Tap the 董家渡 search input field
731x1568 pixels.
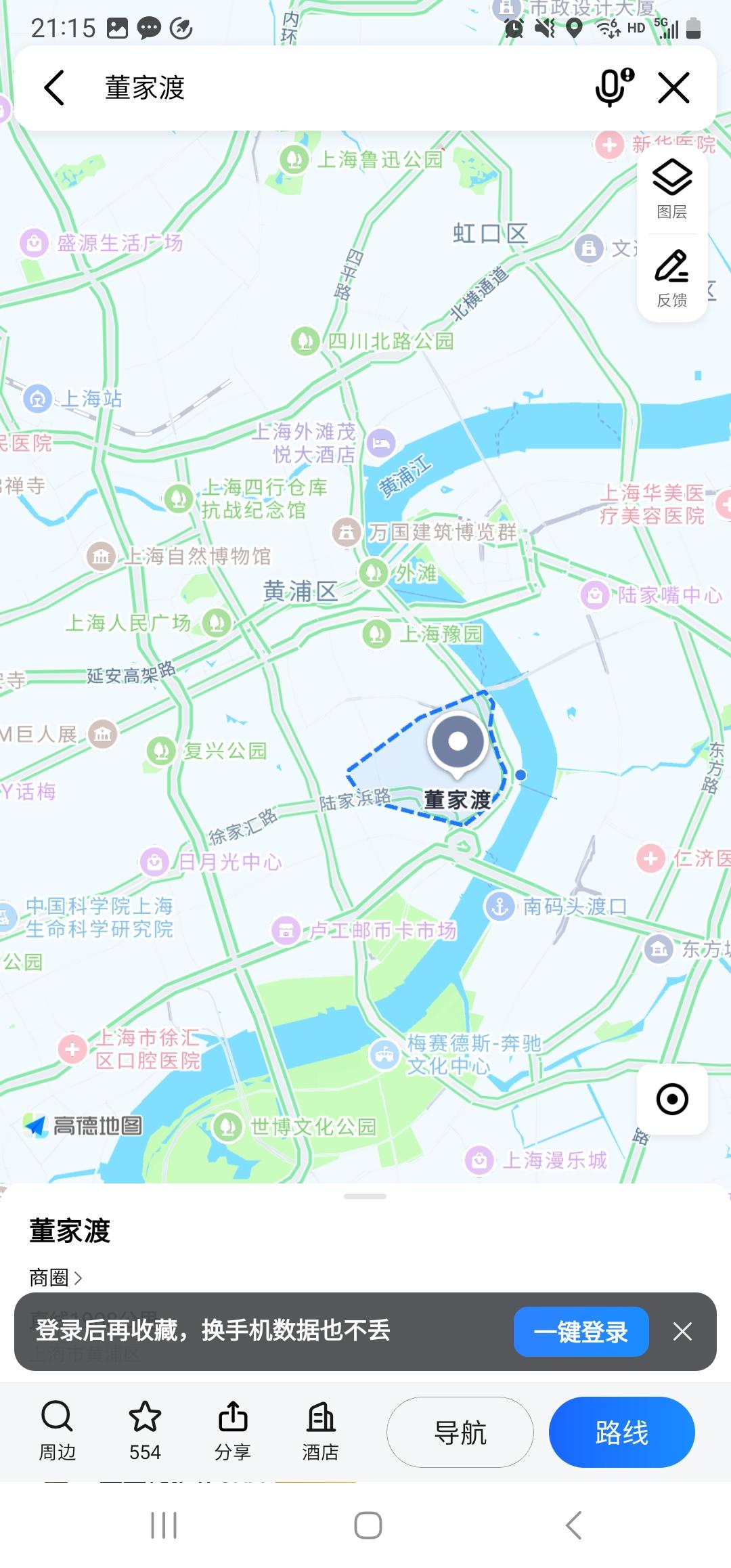pos(271,89)
